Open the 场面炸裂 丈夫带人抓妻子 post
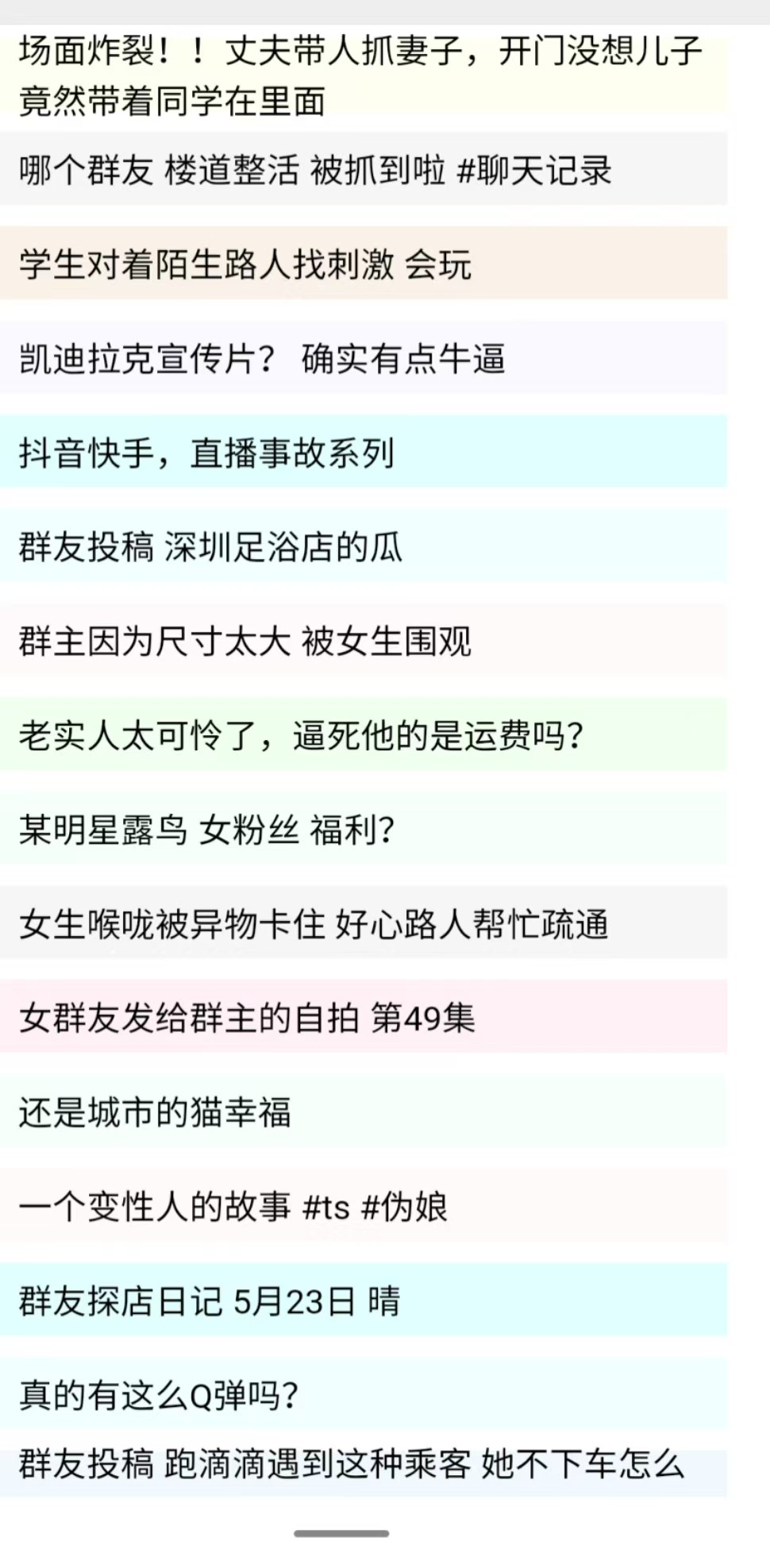The image size is (770, 1568). tap(360, 75)
